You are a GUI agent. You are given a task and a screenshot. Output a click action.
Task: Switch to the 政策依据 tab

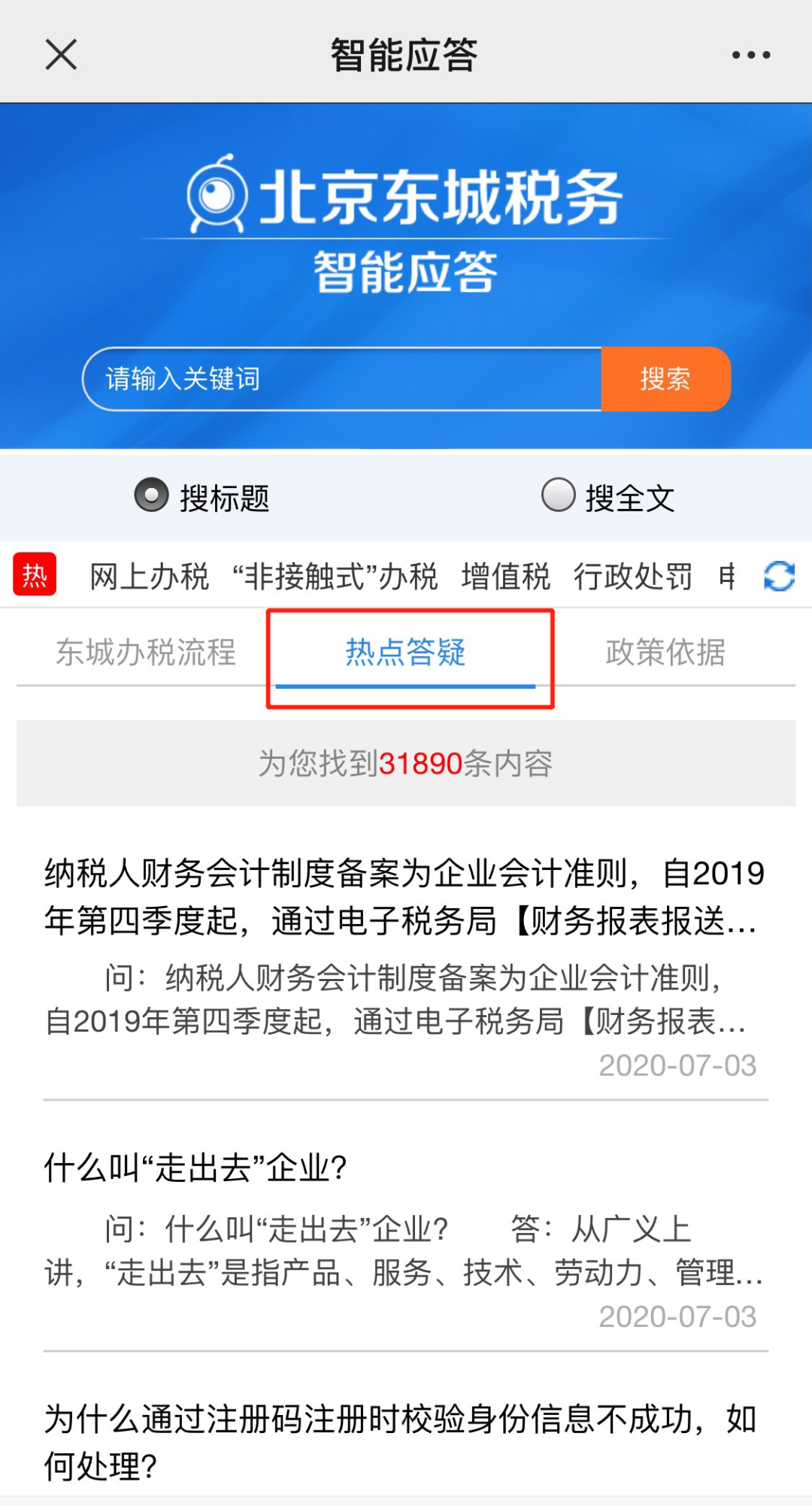pos(665,652)
